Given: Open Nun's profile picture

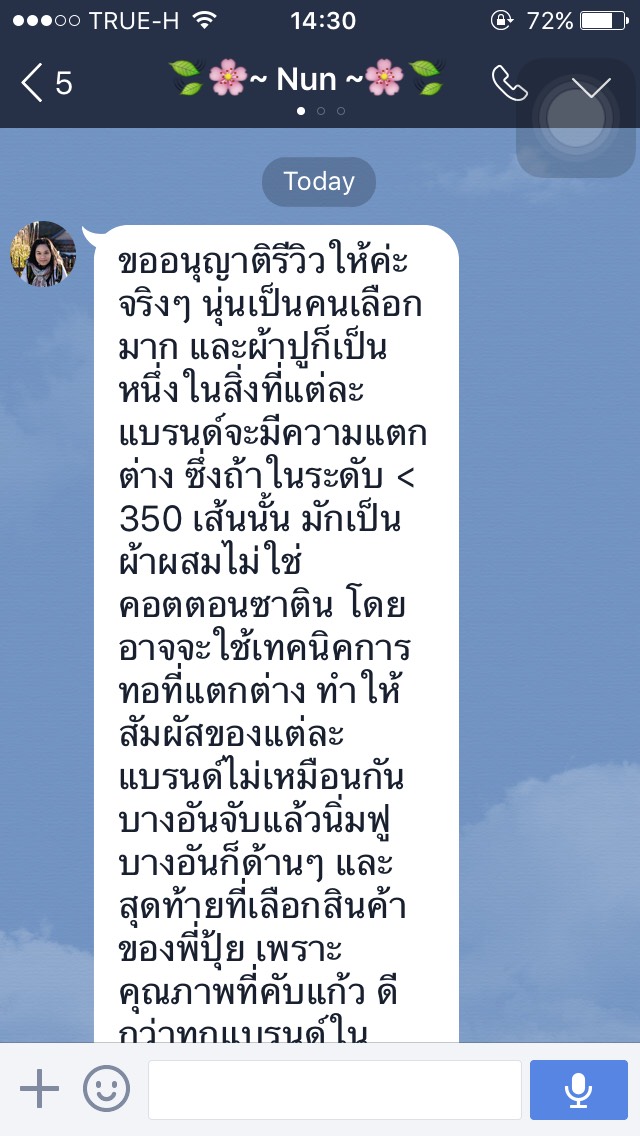Looking at the screenshot, I should tap(43, 254).
